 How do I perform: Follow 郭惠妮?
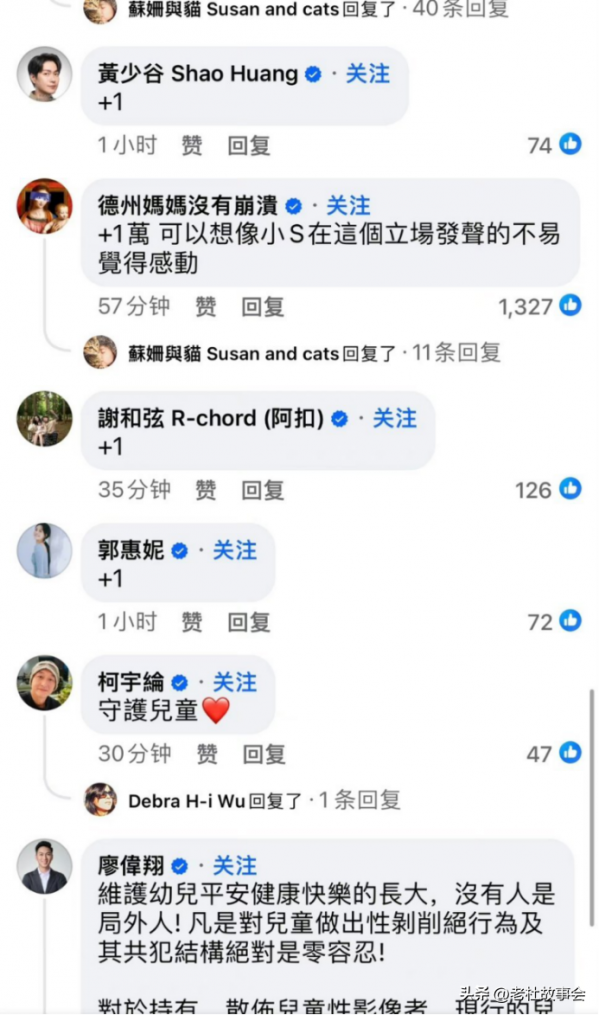point(235,551)
